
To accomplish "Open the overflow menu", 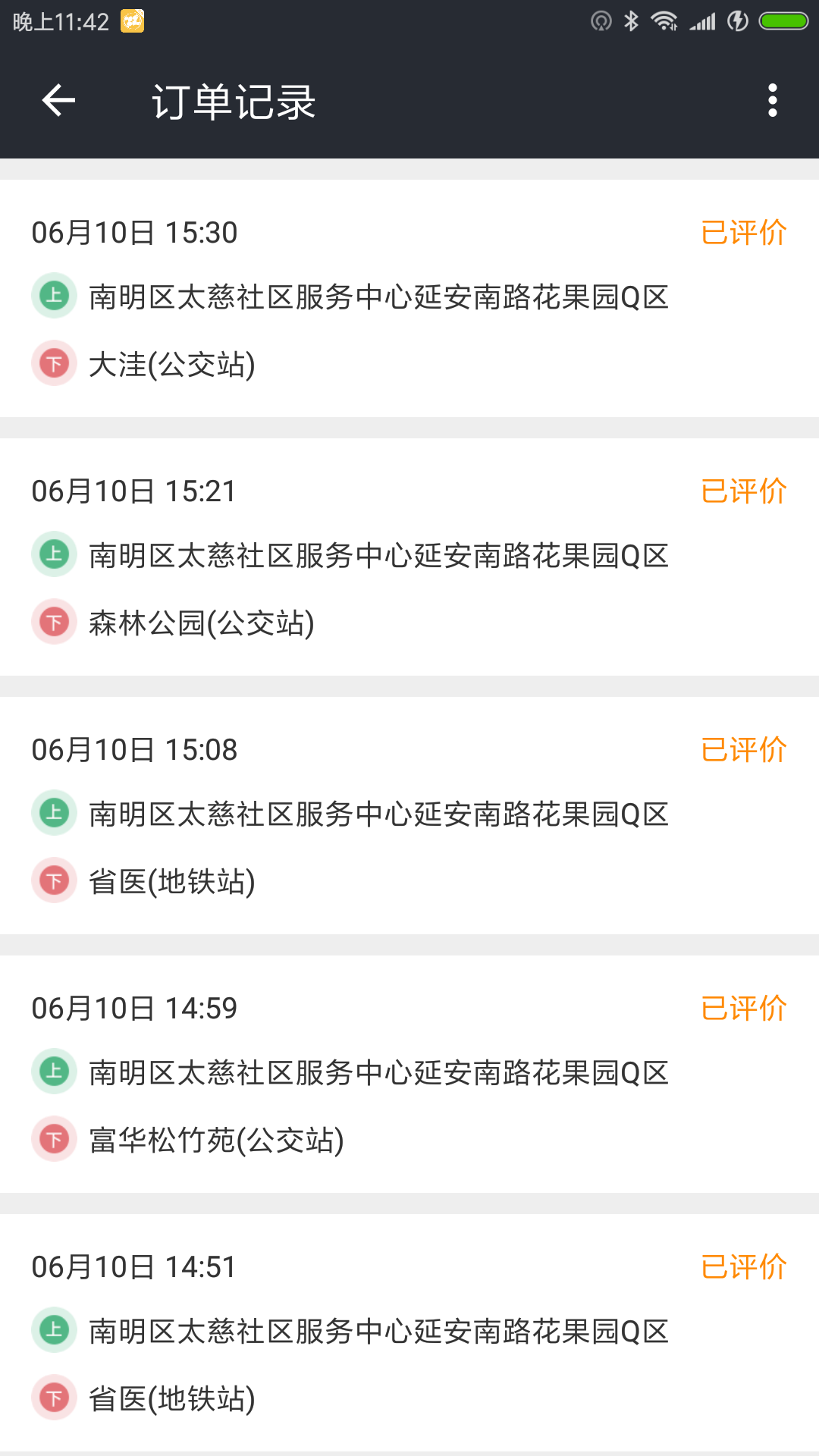I will click(x=772, y=101).
